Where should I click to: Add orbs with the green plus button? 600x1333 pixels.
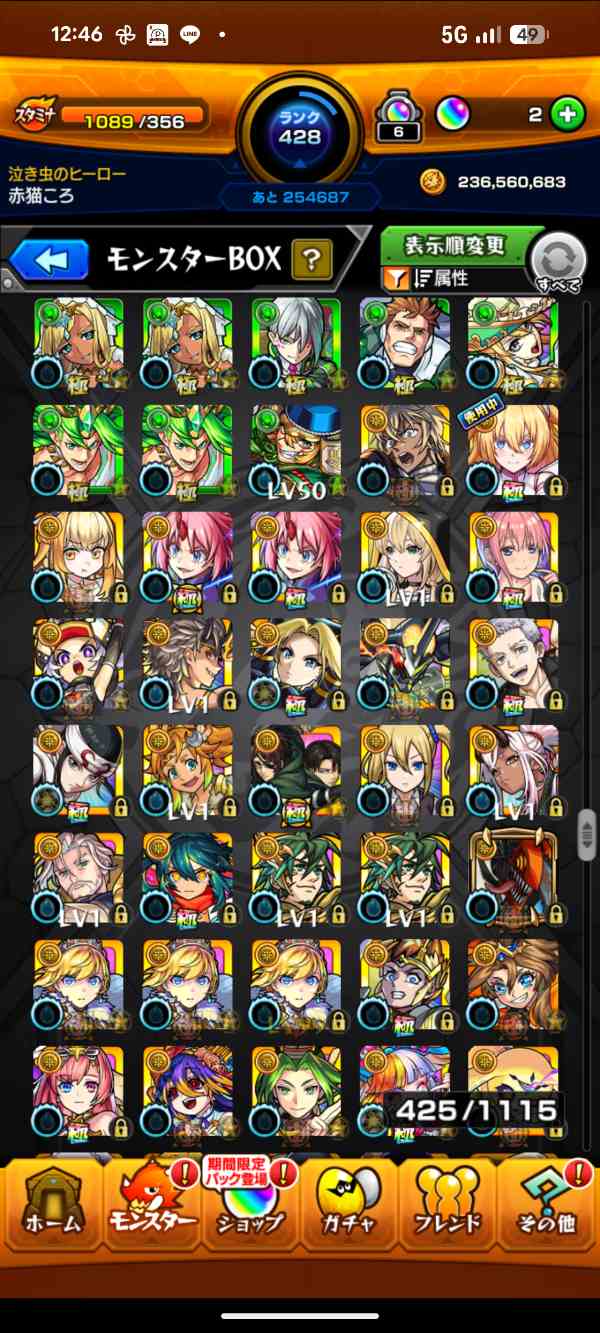click(567, 115)
